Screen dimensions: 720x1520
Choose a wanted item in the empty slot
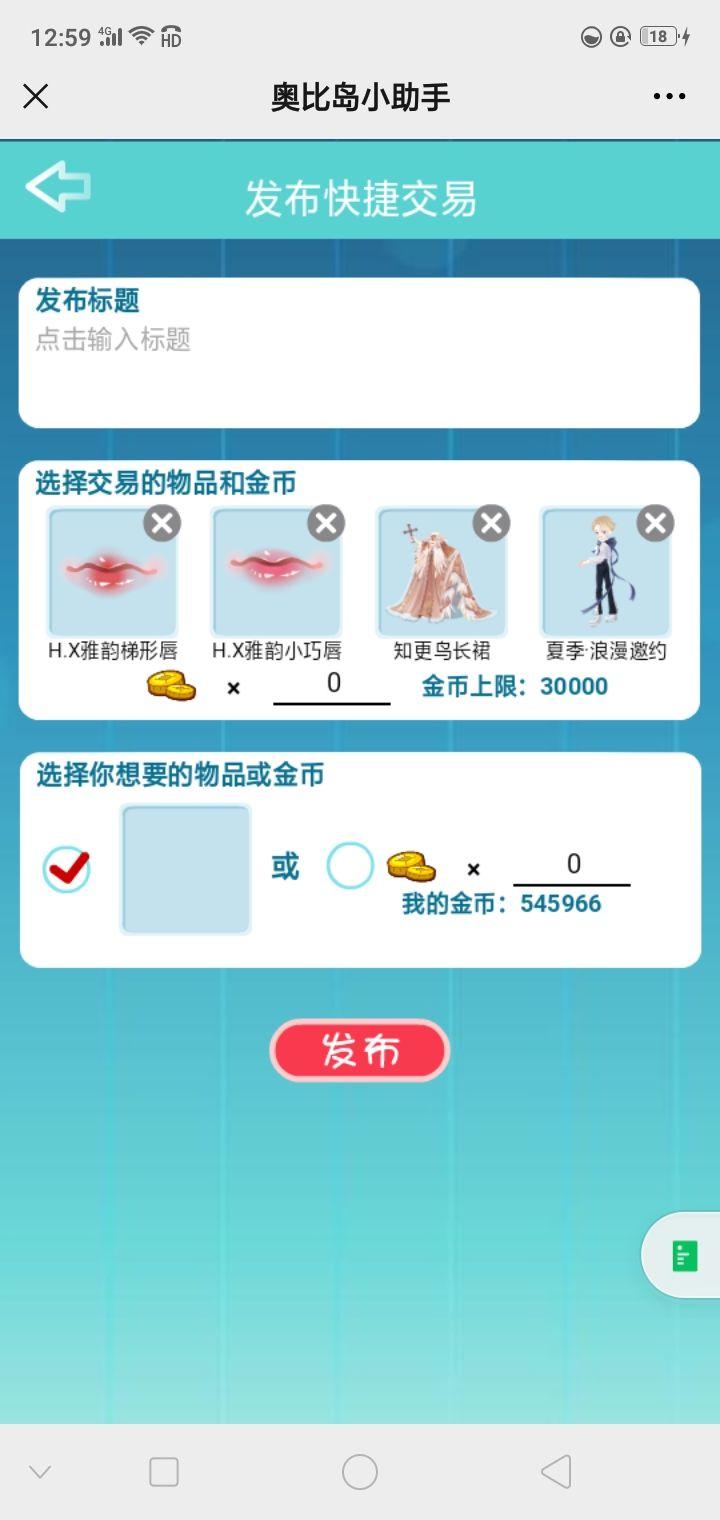185,869
